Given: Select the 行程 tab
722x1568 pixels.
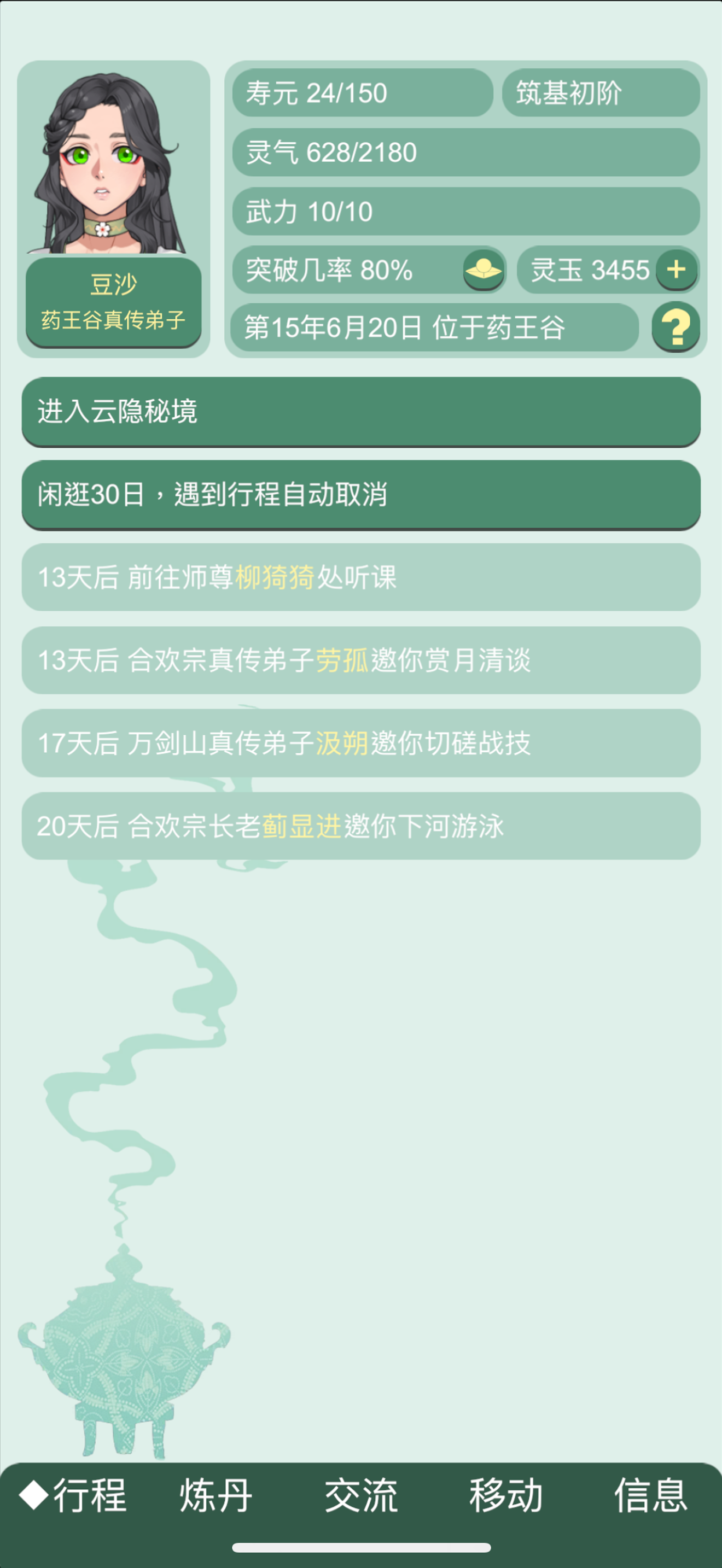Looking at the screenshot, I should [x=74, y=1495].
